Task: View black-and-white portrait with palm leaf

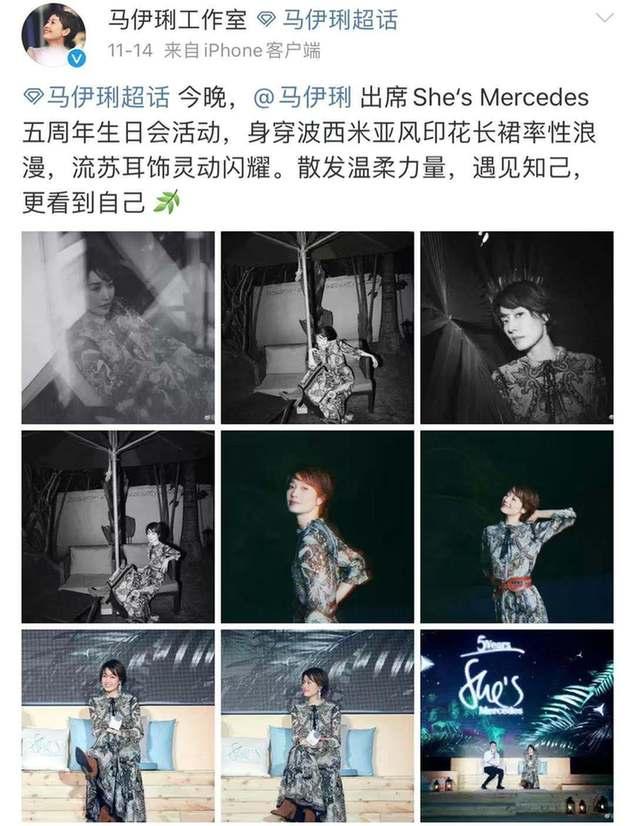Action: coord(516,327)
